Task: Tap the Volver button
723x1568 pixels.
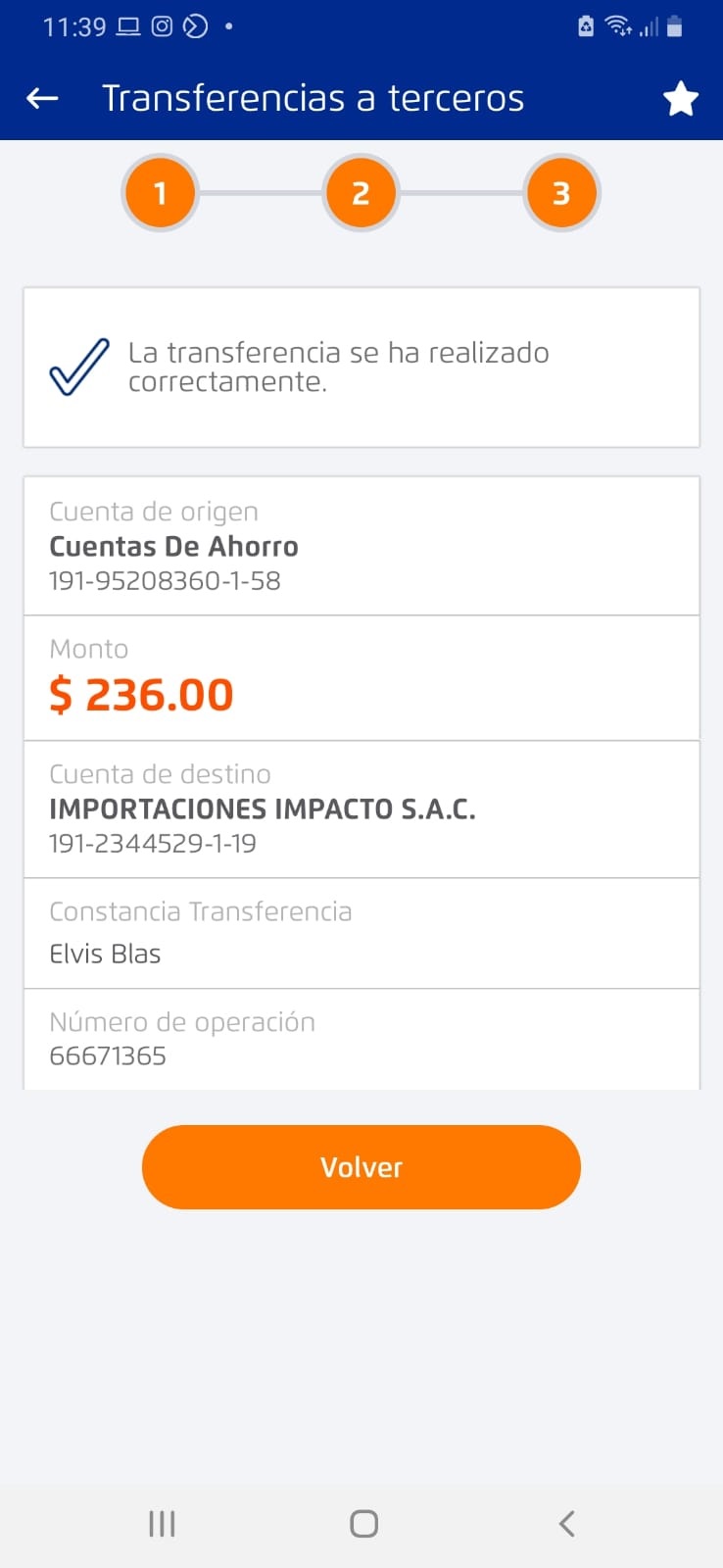Action: coord(361,1166)
